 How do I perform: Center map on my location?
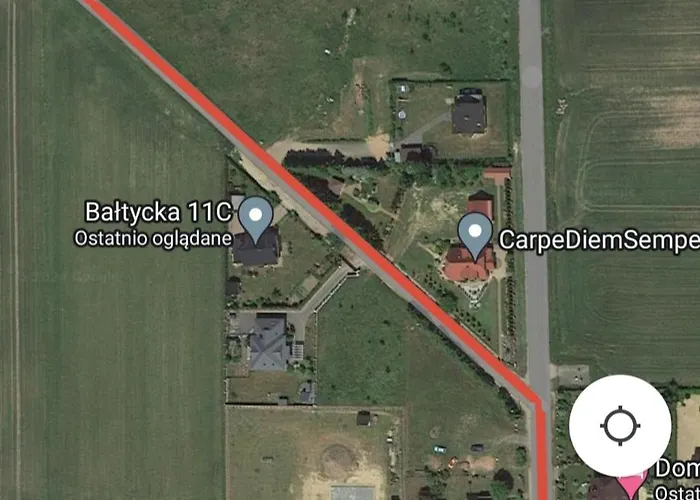coord(620,425)
